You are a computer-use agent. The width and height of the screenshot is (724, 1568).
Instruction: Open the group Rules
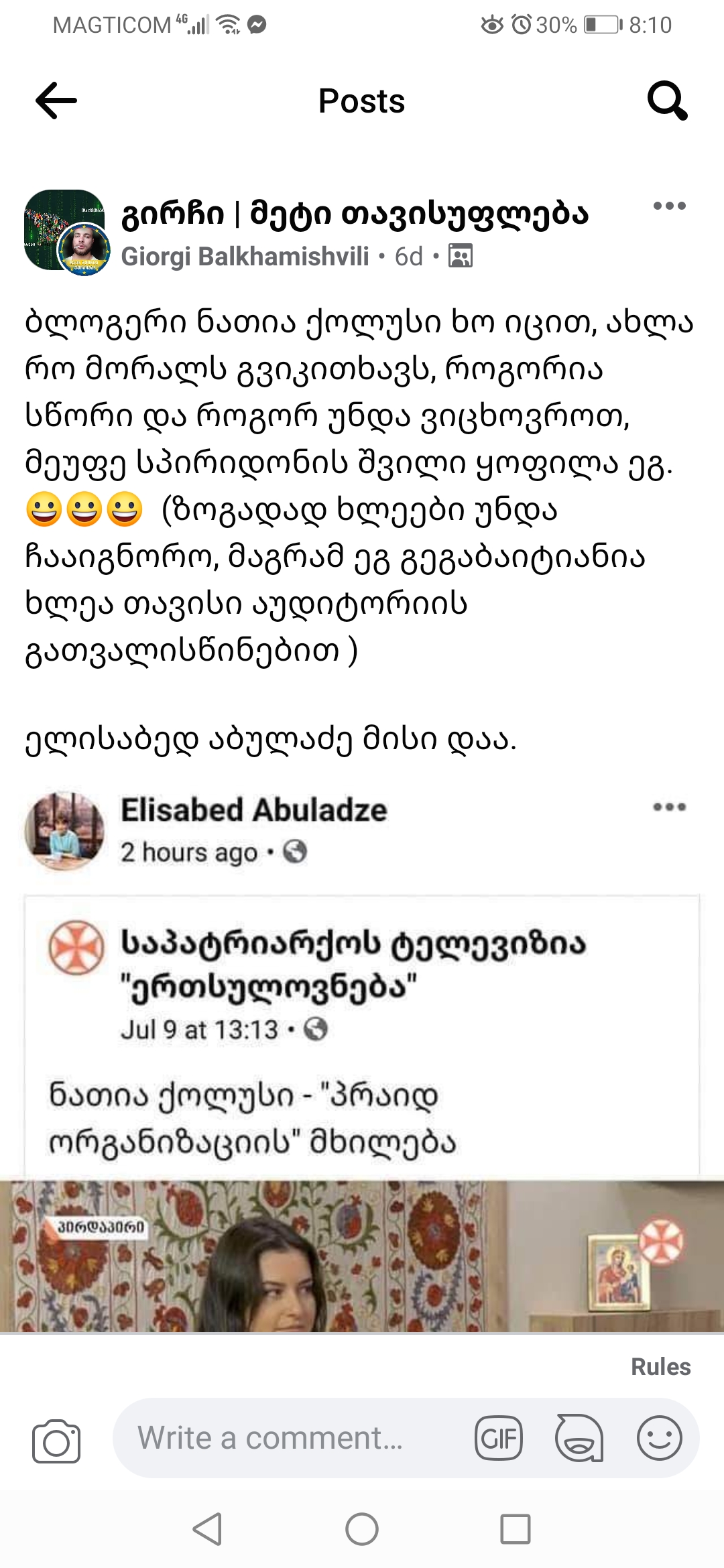click(x=660, y=1366)
